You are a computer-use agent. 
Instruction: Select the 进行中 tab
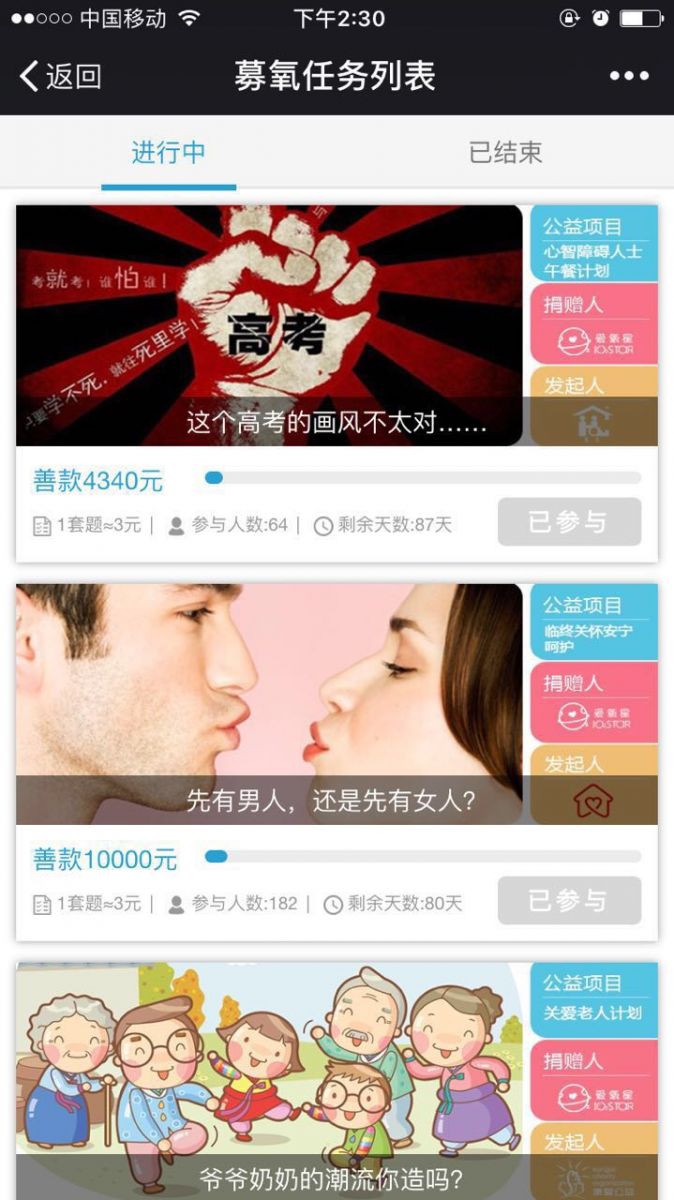point(168,152)
